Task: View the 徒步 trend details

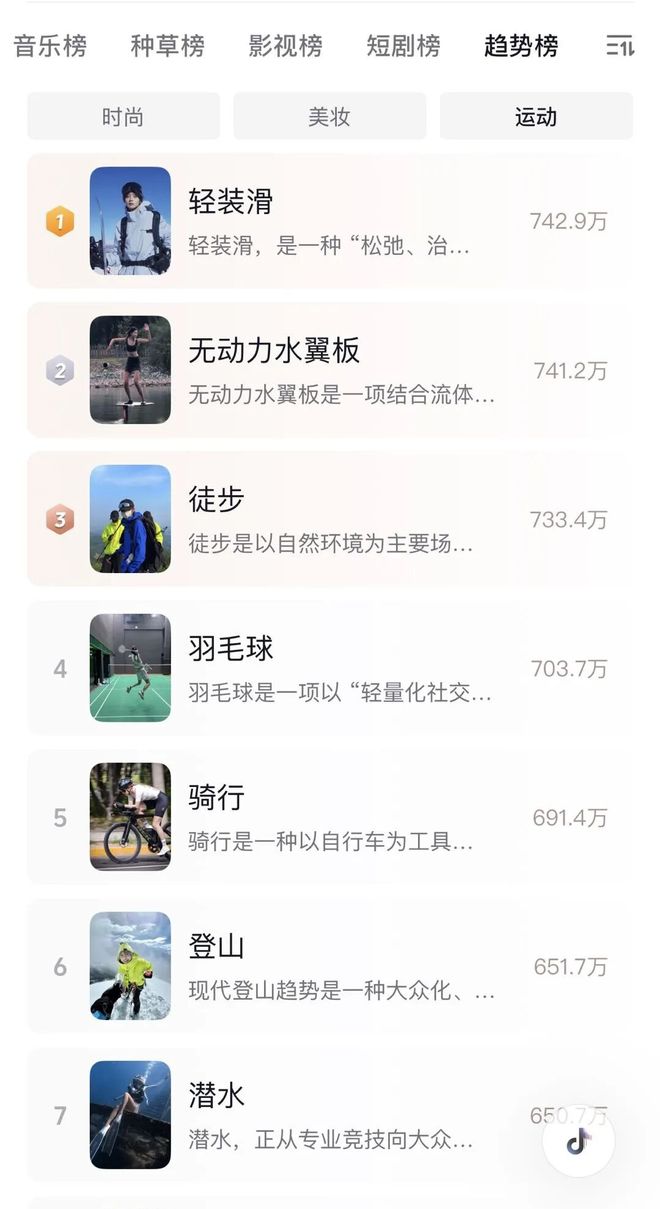Action: (x=330, y=519)
